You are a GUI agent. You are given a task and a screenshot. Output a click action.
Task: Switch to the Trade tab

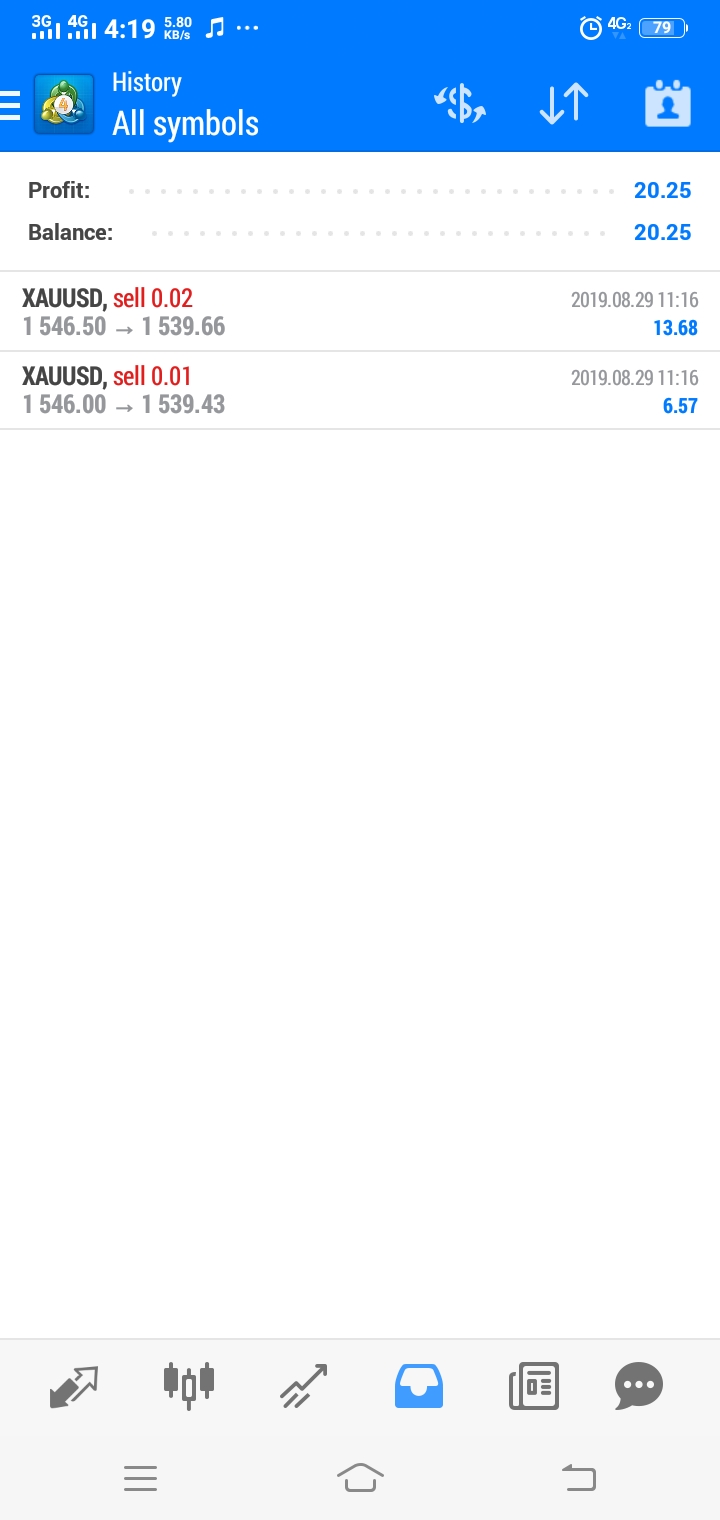click(304, 1386)
